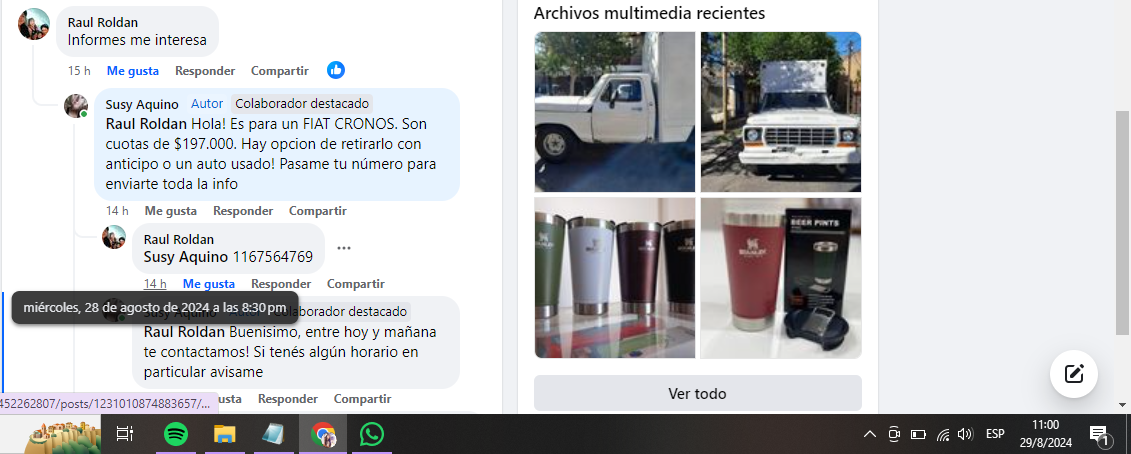Share Susy Aquino's FIAT CRONOS comment
1131x454 pixels.
(x=317, y=211)
